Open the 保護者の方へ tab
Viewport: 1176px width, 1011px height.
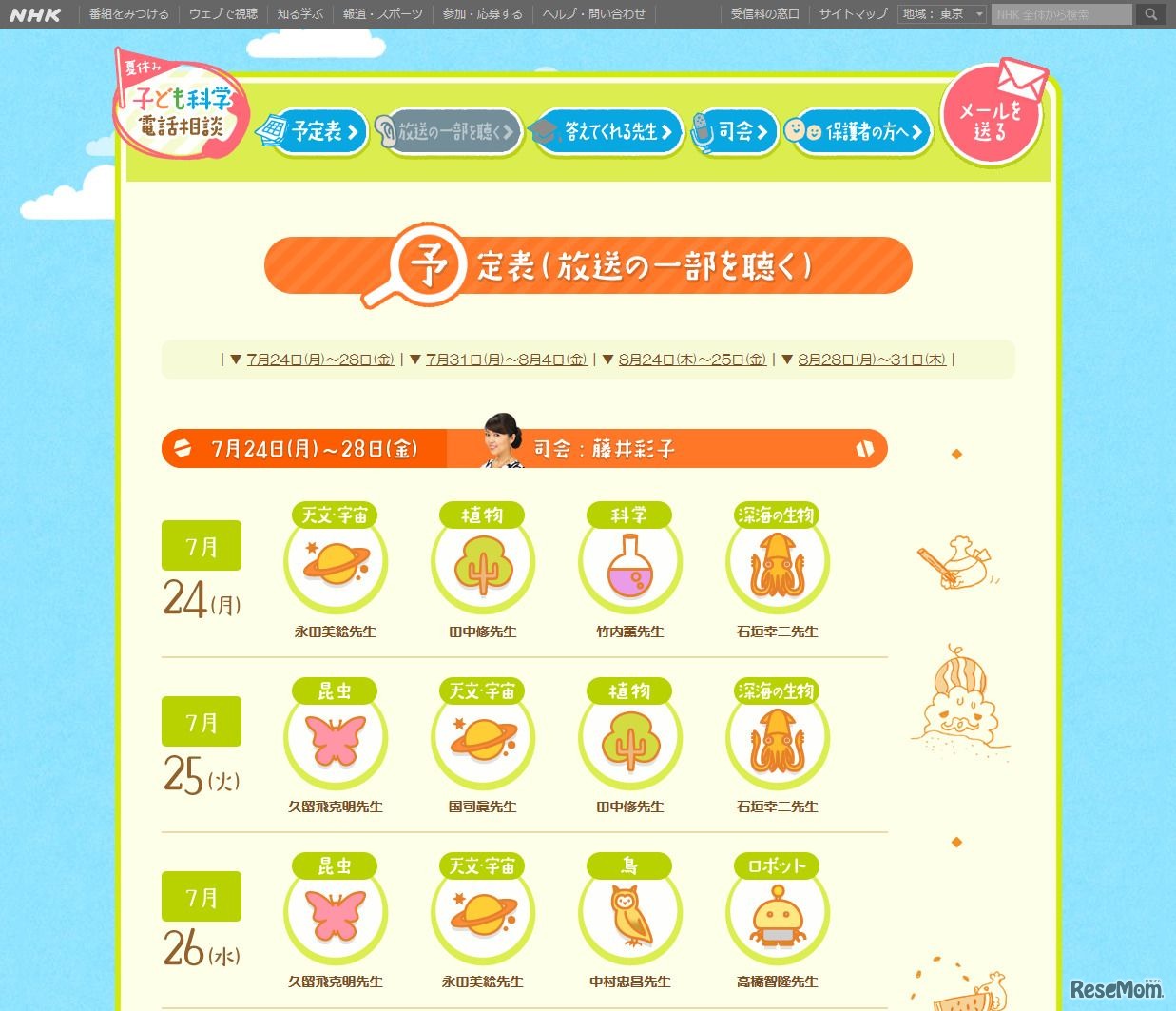[x=858, y=131]
